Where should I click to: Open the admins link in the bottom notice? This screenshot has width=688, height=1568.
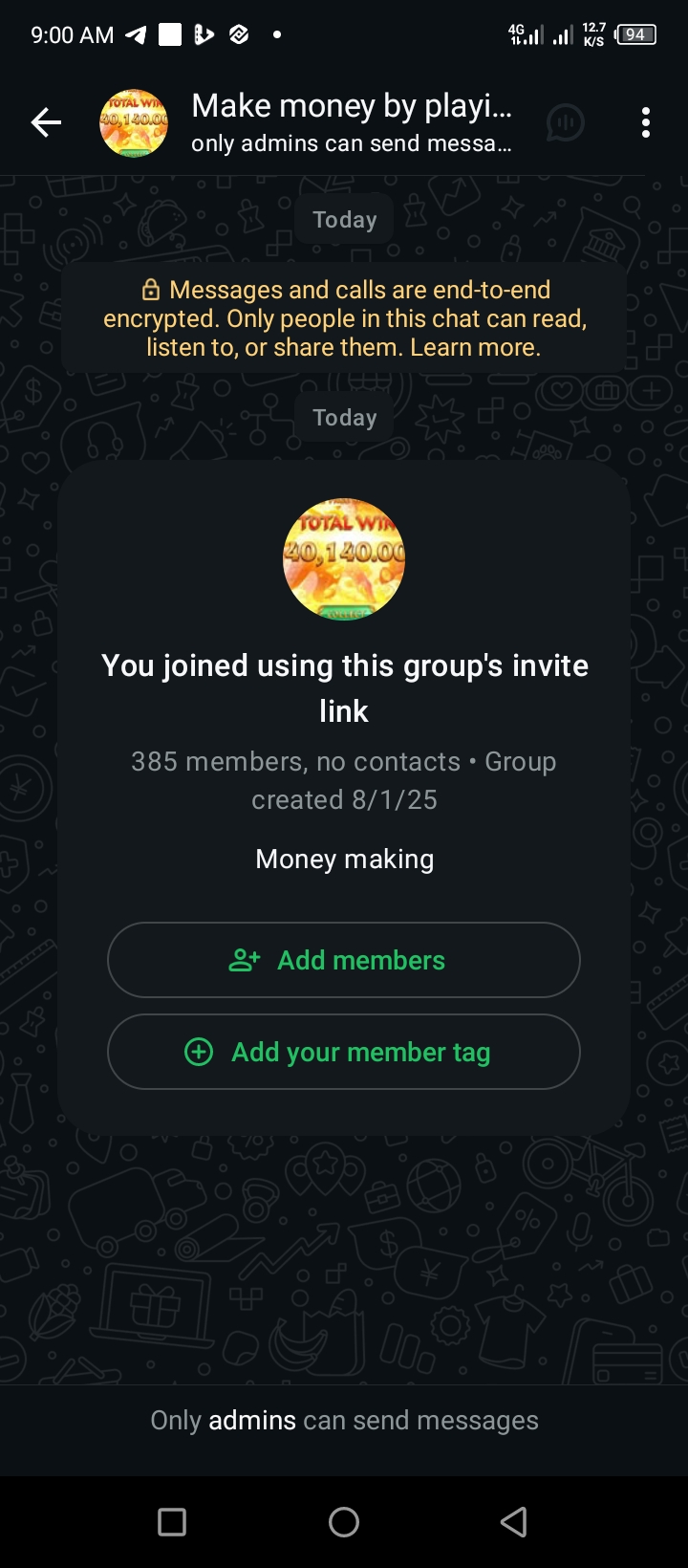click(x=252, y=1421)
